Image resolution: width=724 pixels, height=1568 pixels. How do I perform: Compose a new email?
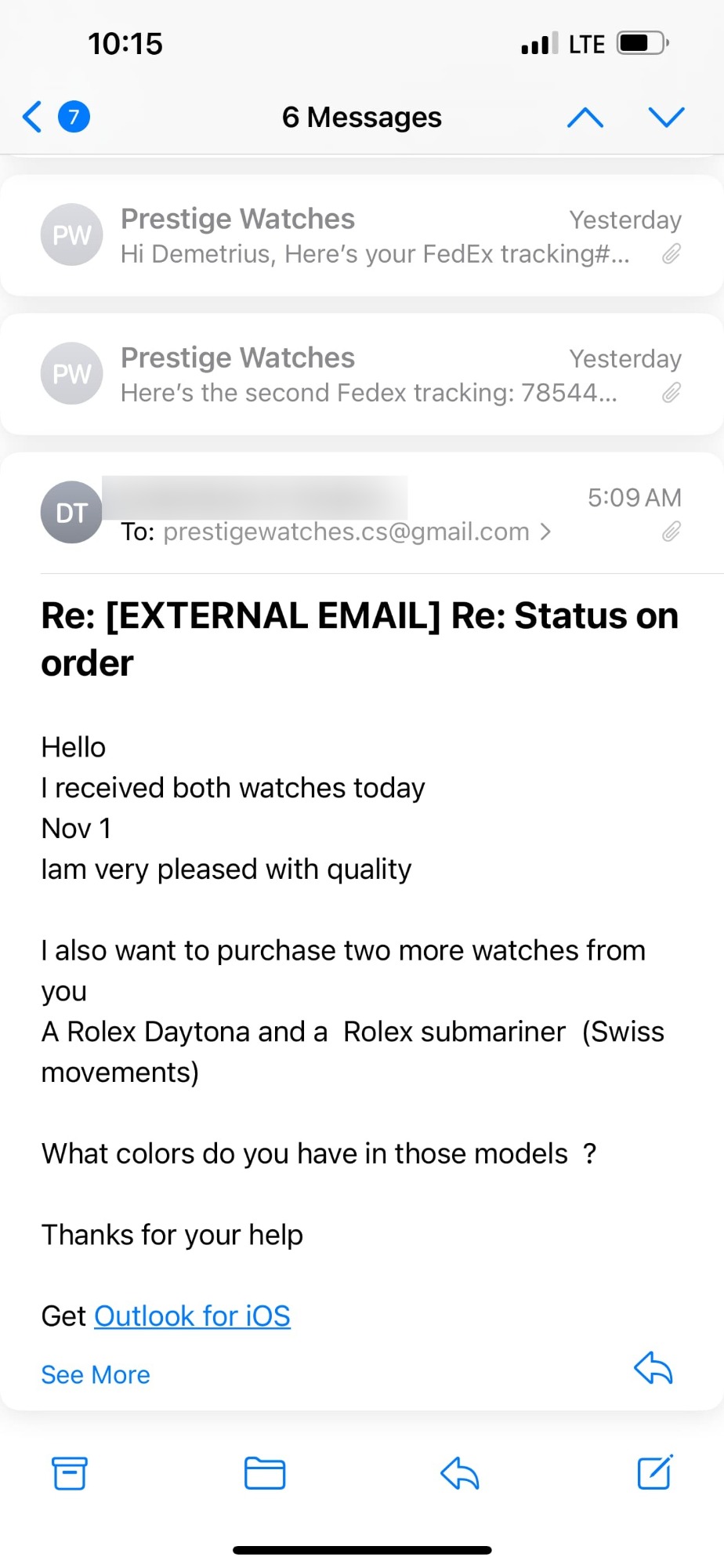[x=654, y=1472]
